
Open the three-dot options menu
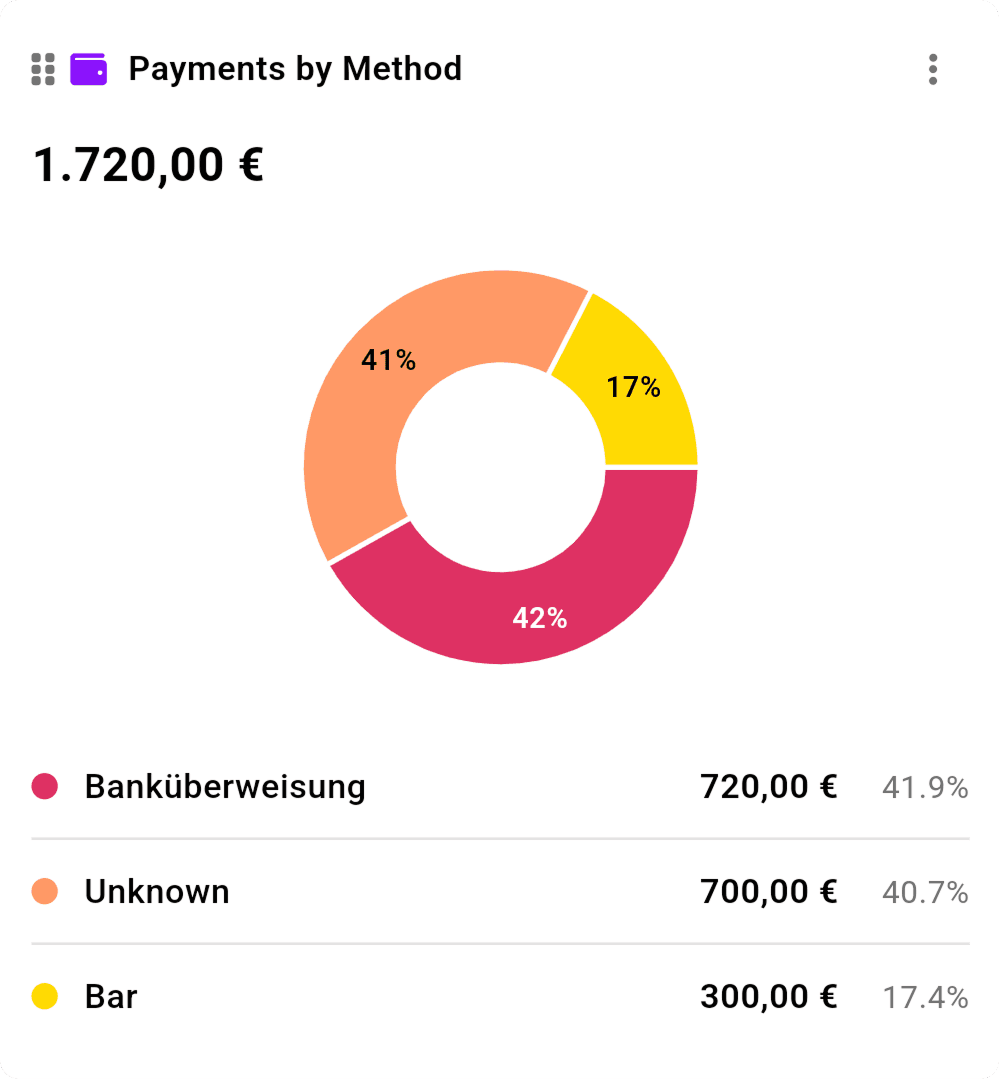[932, 69]
